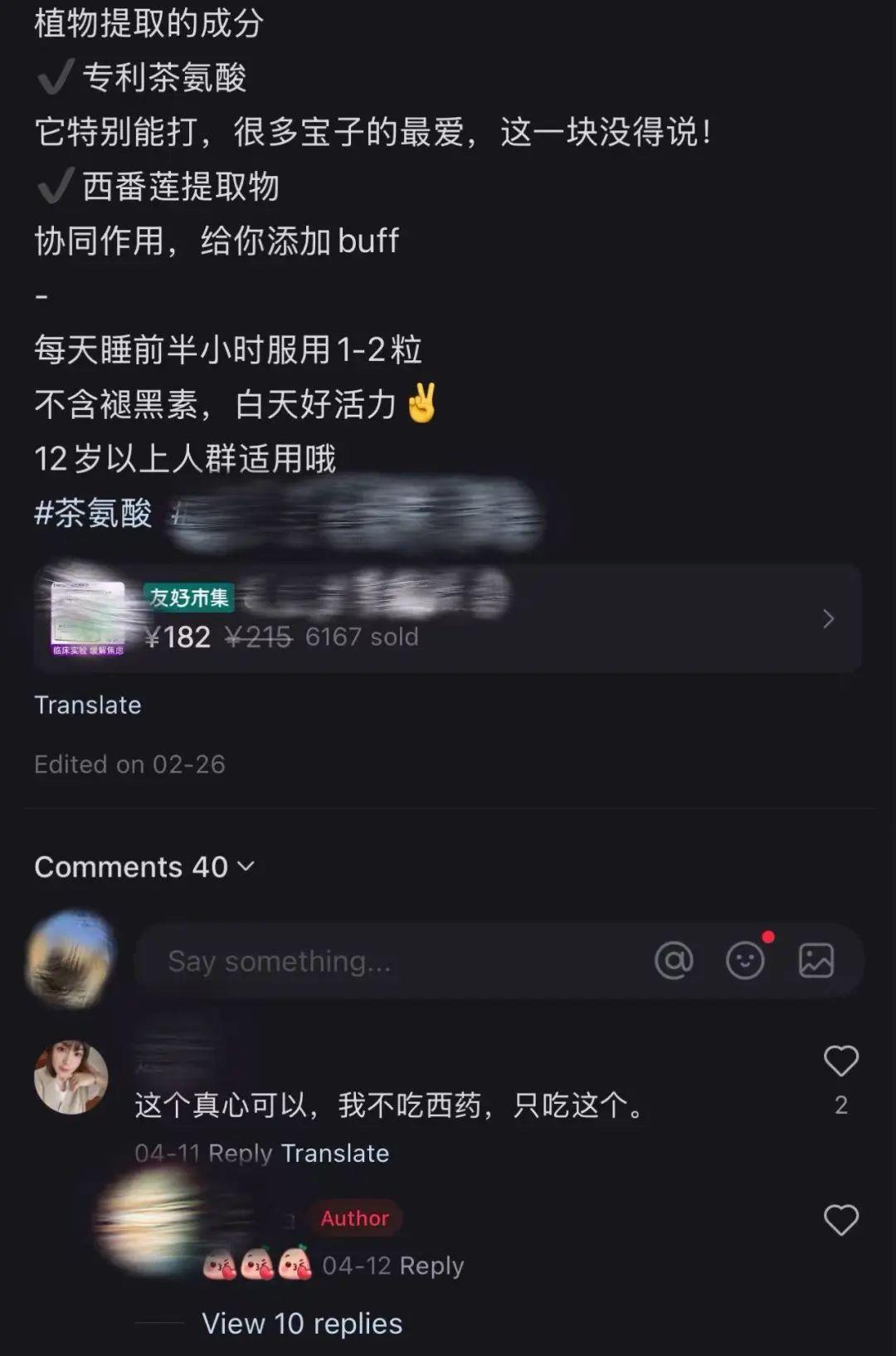Translate the post text
Viewport: 896px width, 1356px height.
(x=88, y=705)
